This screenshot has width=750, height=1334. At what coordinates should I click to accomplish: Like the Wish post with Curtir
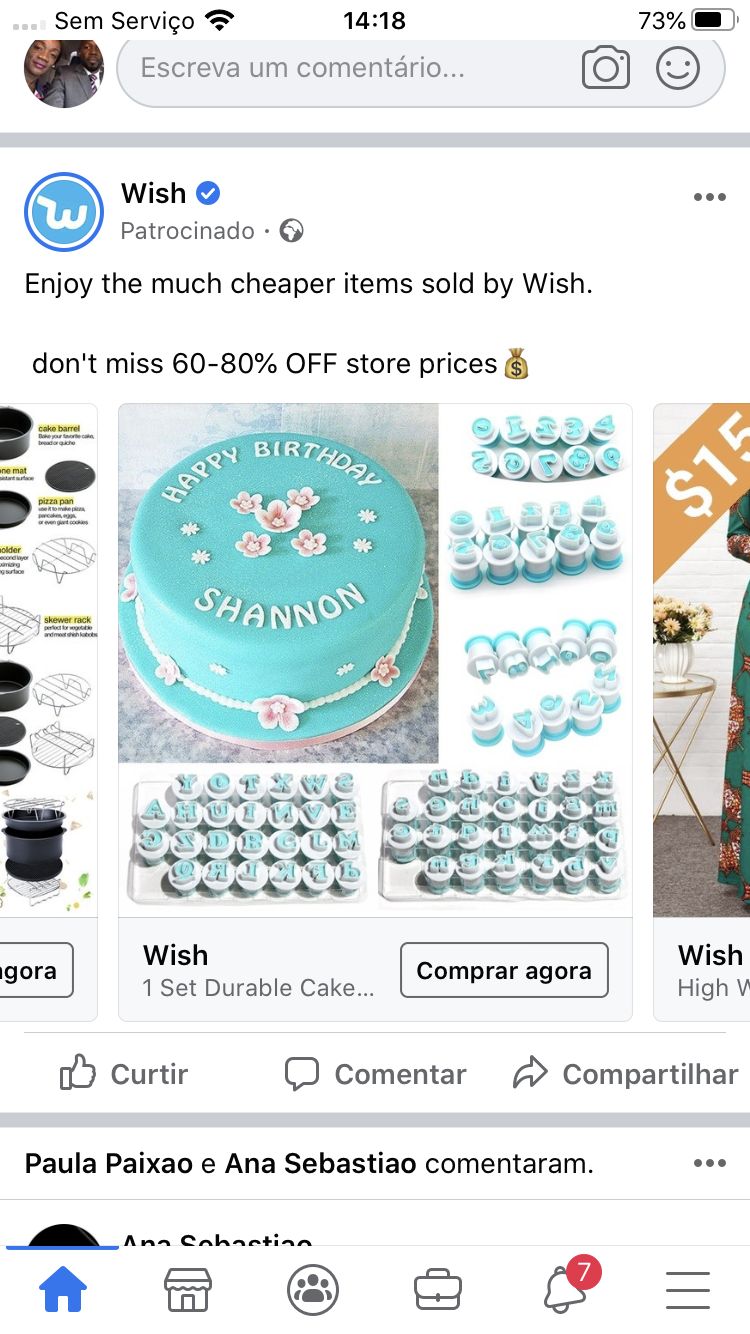click(x=125, y=1074)
